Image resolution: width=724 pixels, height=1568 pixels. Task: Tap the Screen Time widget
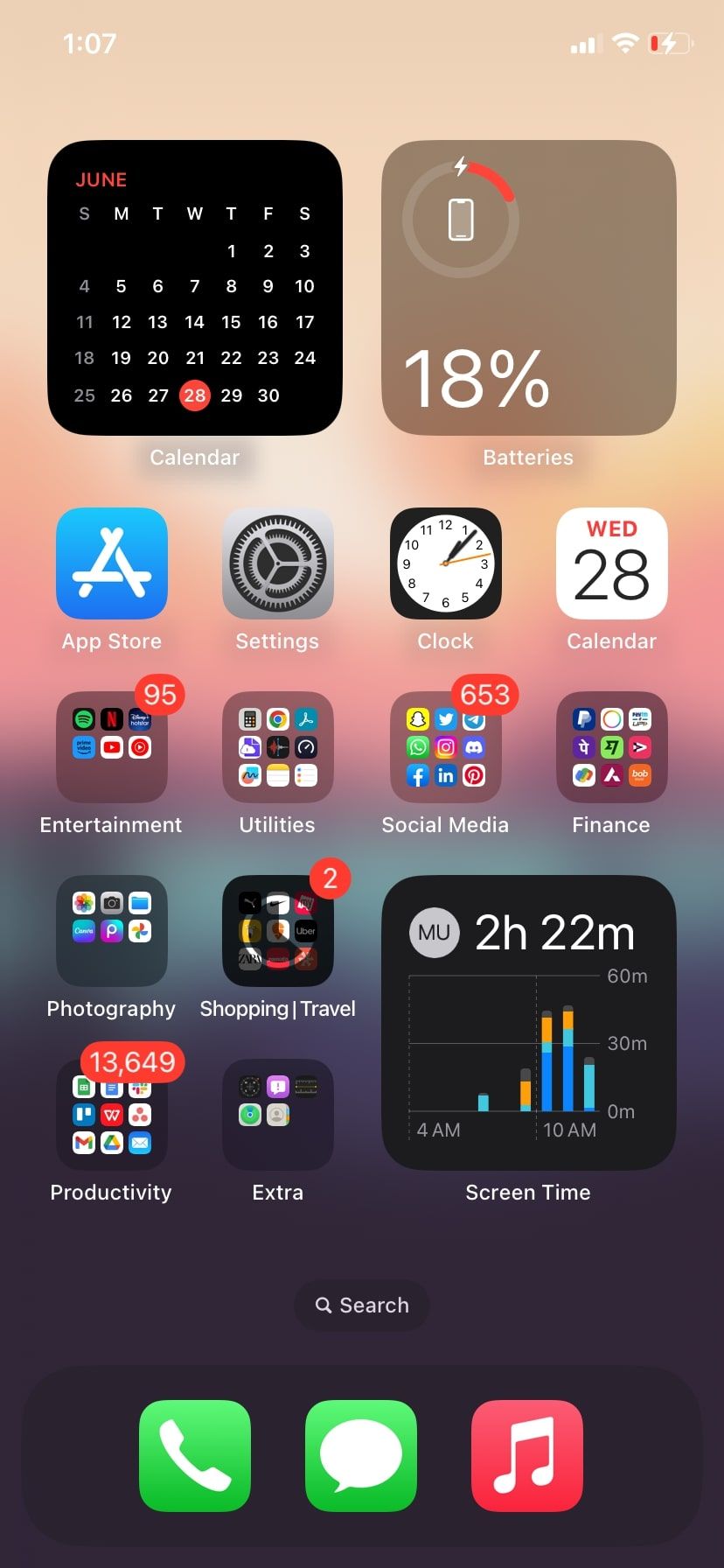pyautogui.click(x=528, y=1021)
